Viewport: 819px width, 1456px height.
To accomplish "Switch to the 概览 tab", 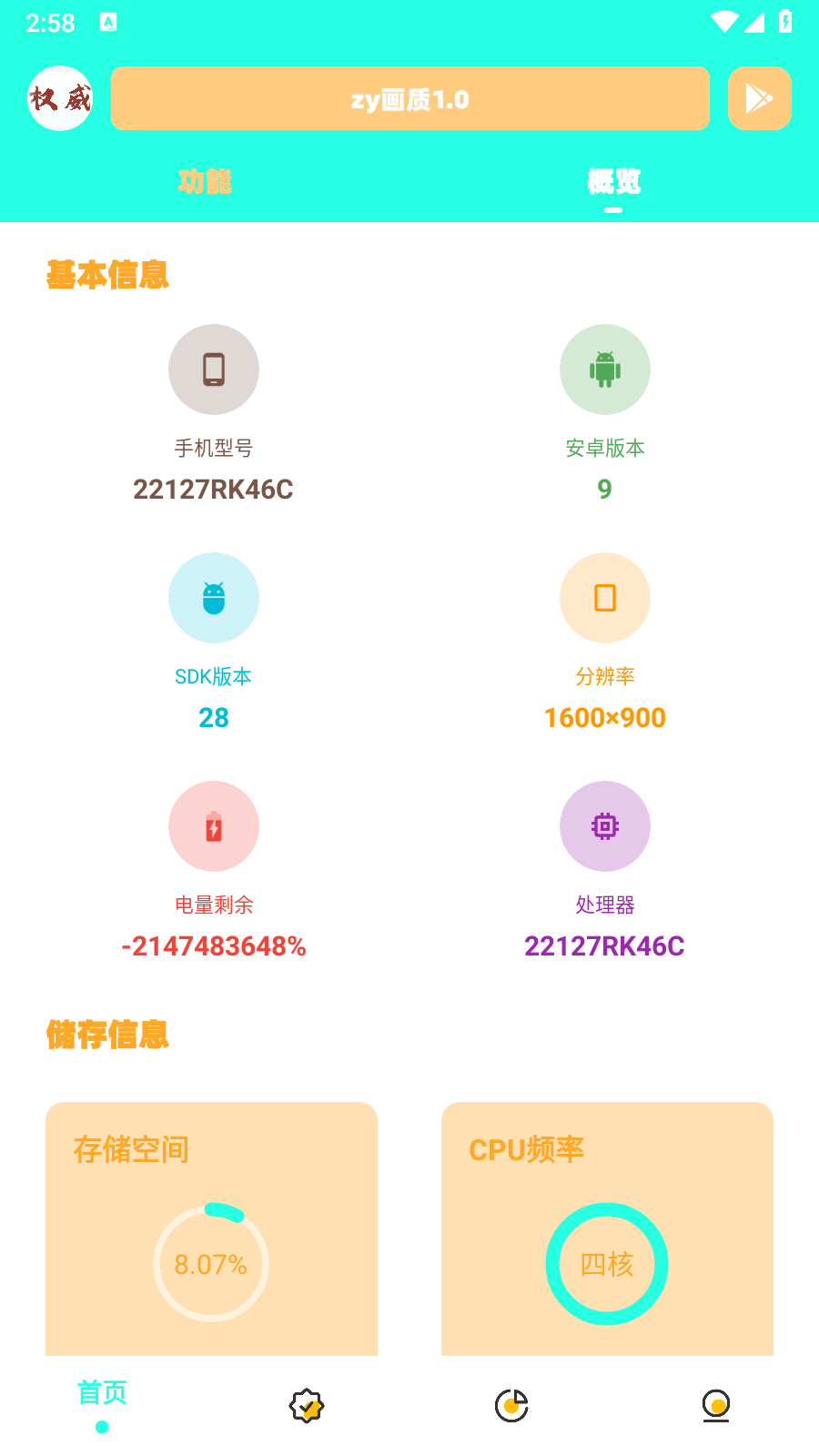I will coord(614,182).
